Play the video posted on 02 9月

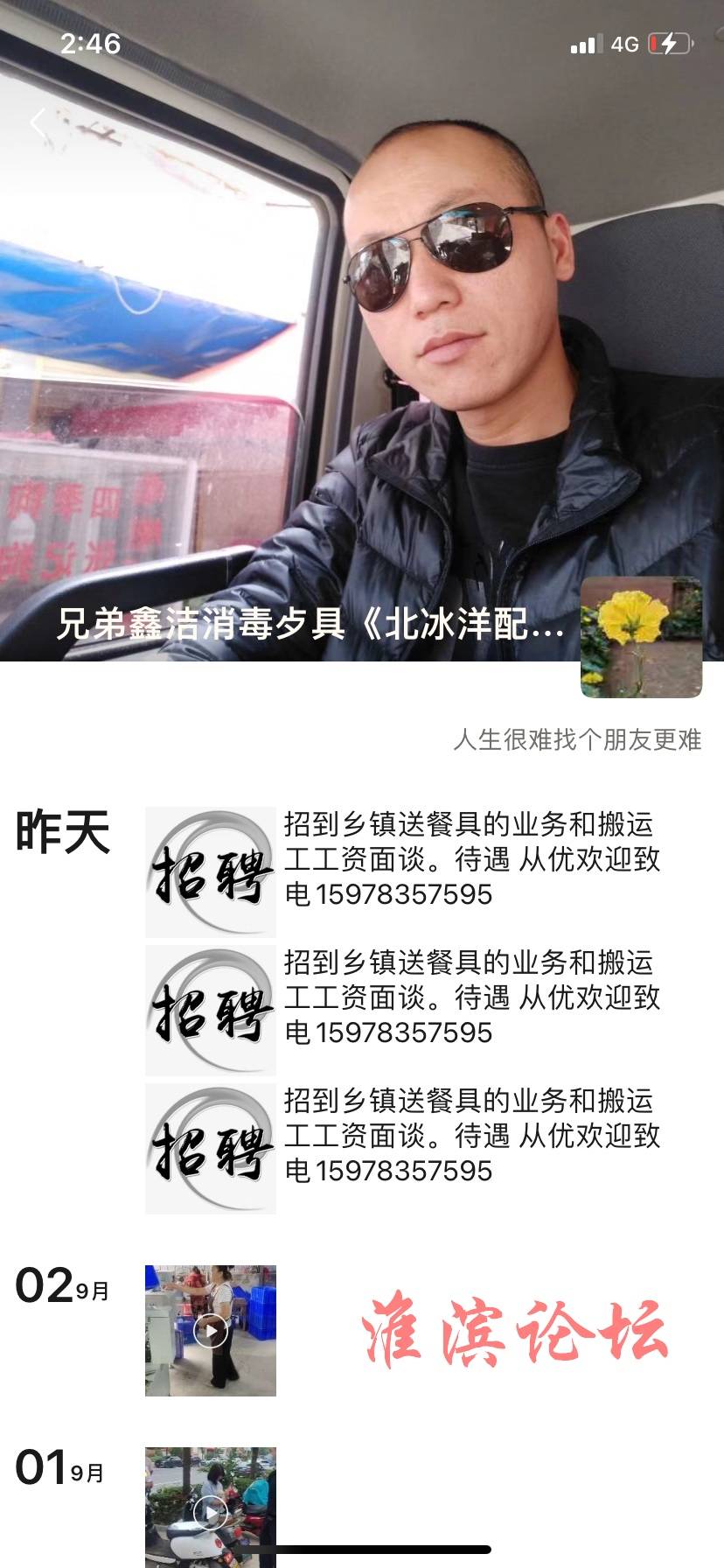click(x=211, y=1330)
